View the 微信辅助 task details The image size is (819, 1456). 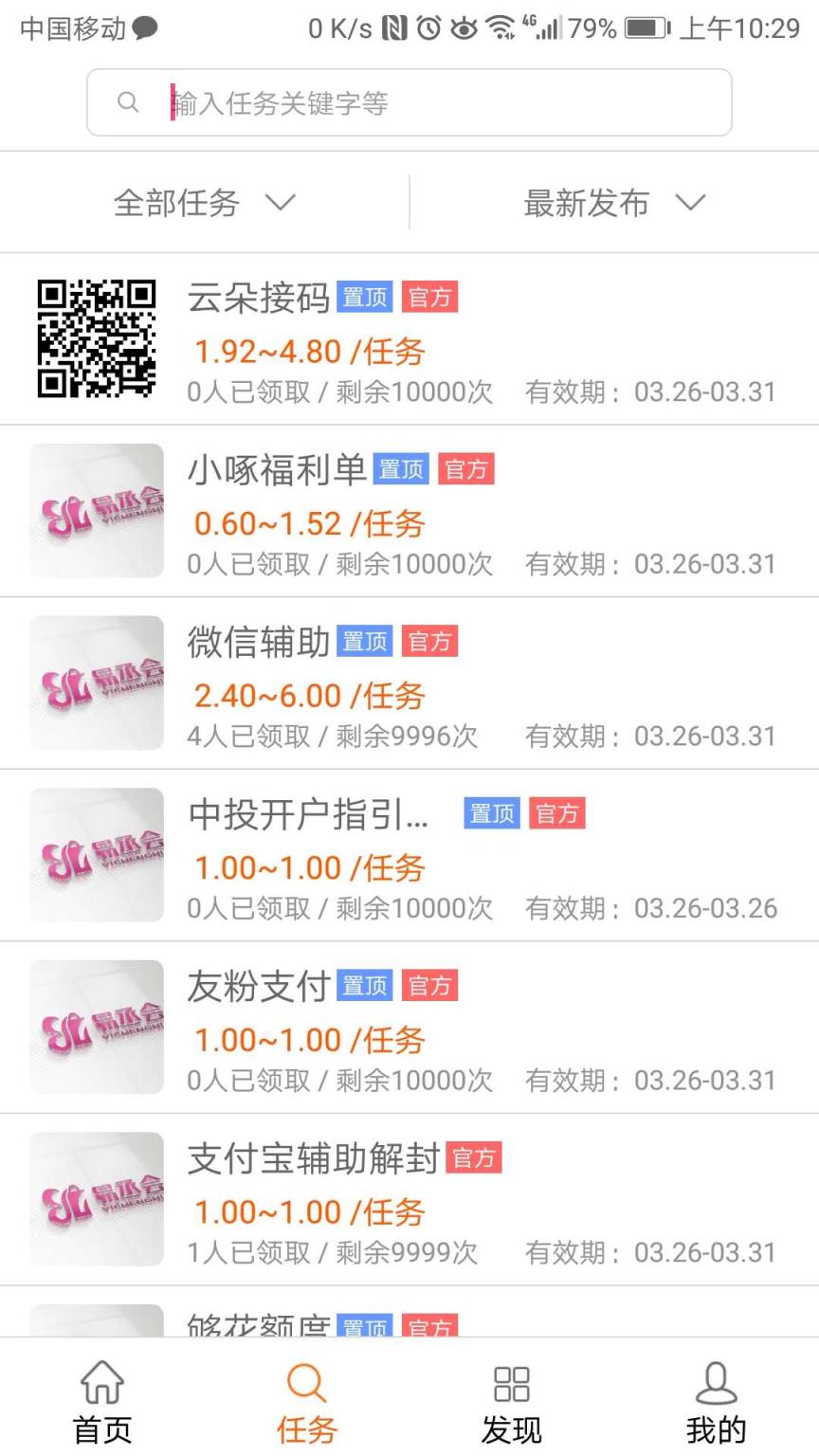click(x=409, y=683)
